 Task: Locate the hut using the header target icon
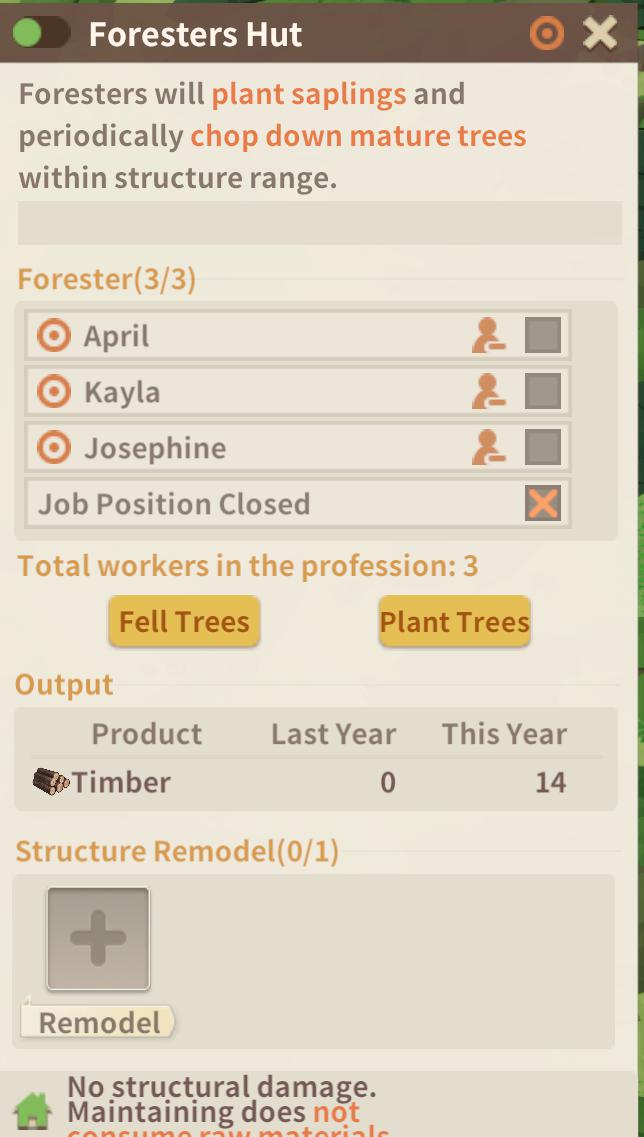(x=547, y=34)
